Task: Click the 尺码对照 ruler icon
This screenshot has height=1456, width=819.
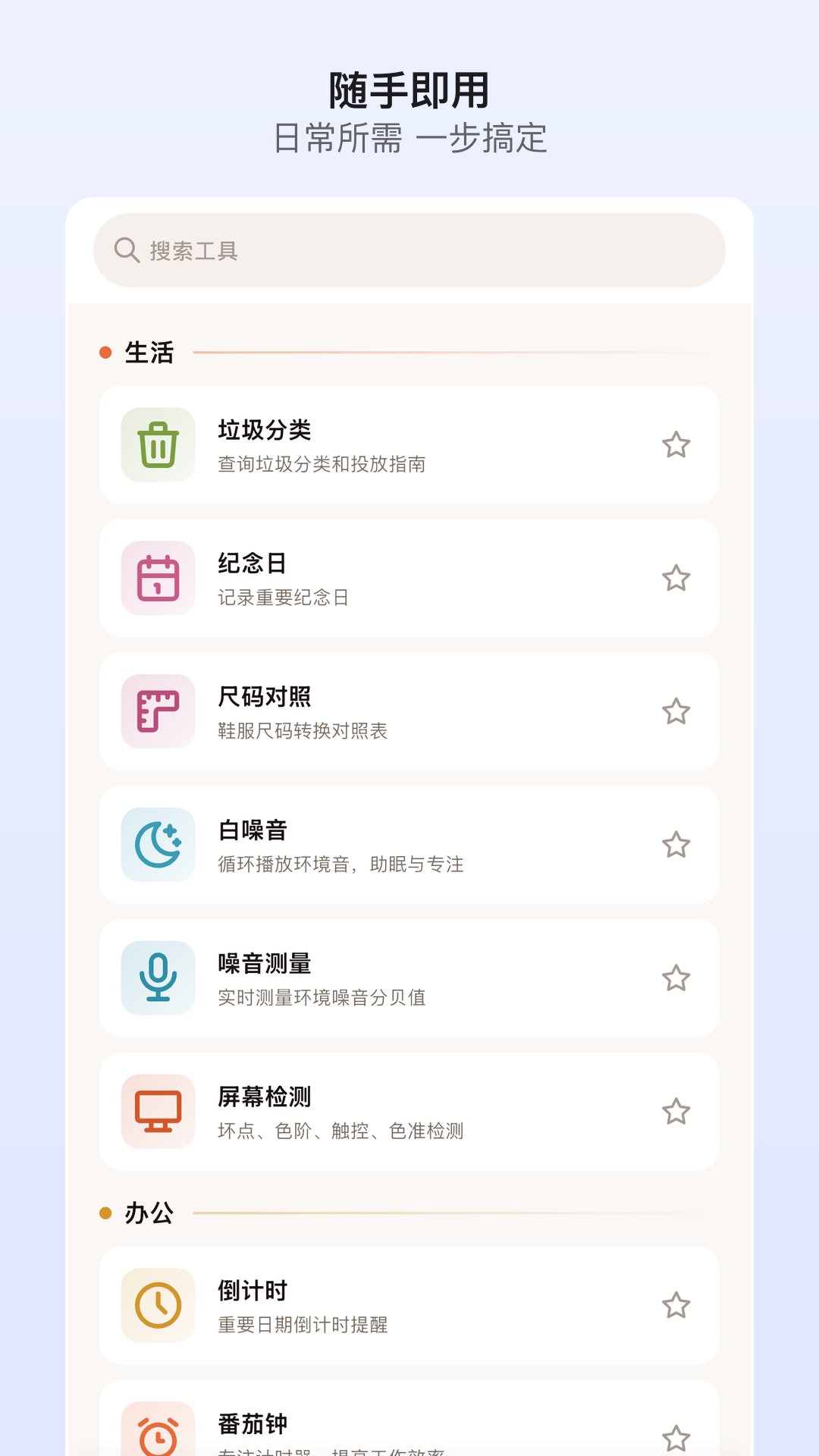Action: 158,711
